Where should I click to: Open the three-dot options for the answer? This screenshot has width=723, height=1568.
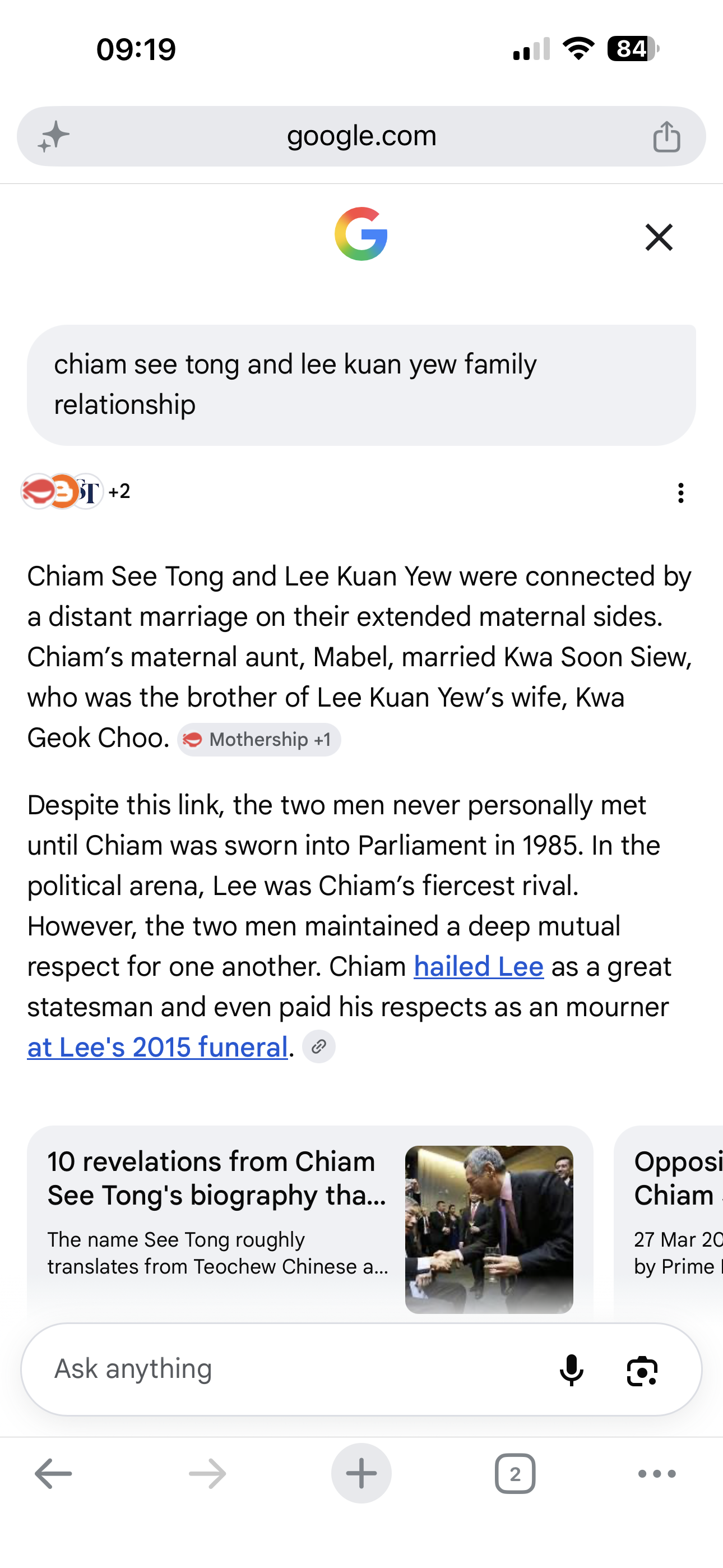(x=680, y=493)
